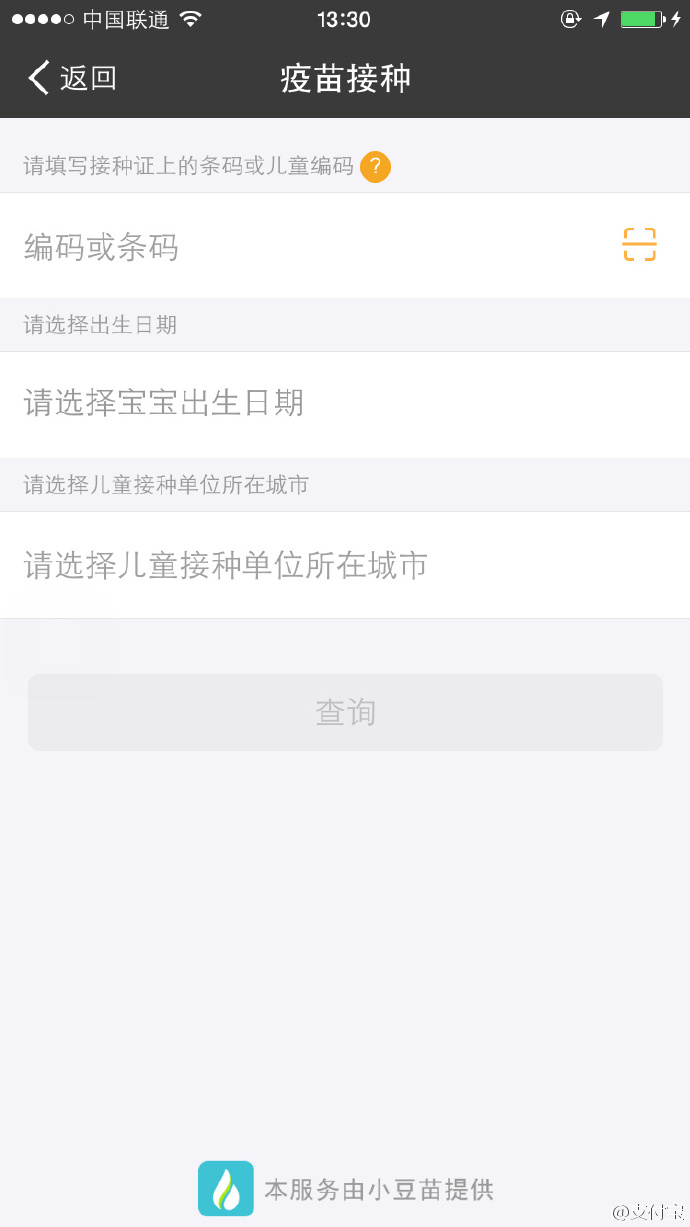This screenshot has width=690, height=1227.
Task: Scan barcode with the scanner icon
Action: point(639,245)
